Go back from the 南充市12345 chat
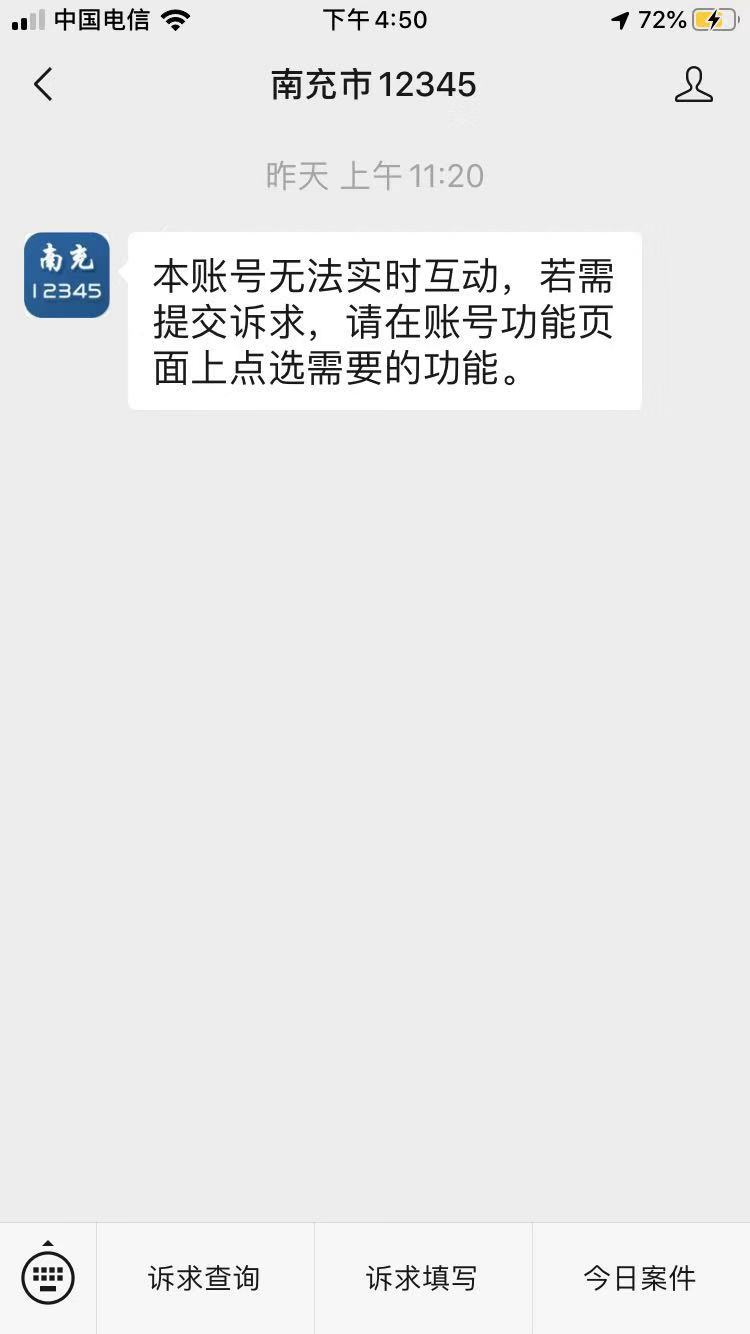 43,85
